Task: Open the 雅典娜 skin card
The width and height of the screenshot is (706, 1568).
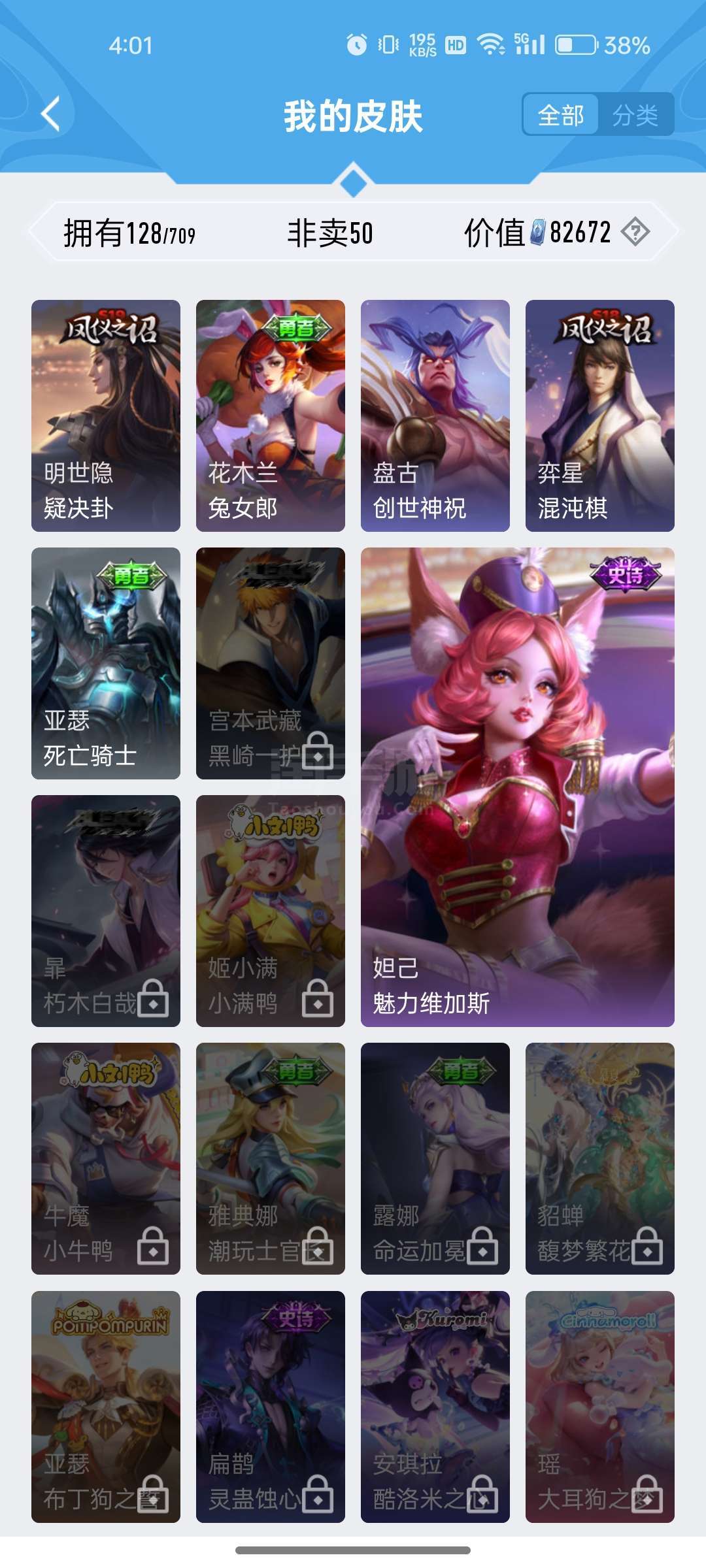Action: (271, 1158)
